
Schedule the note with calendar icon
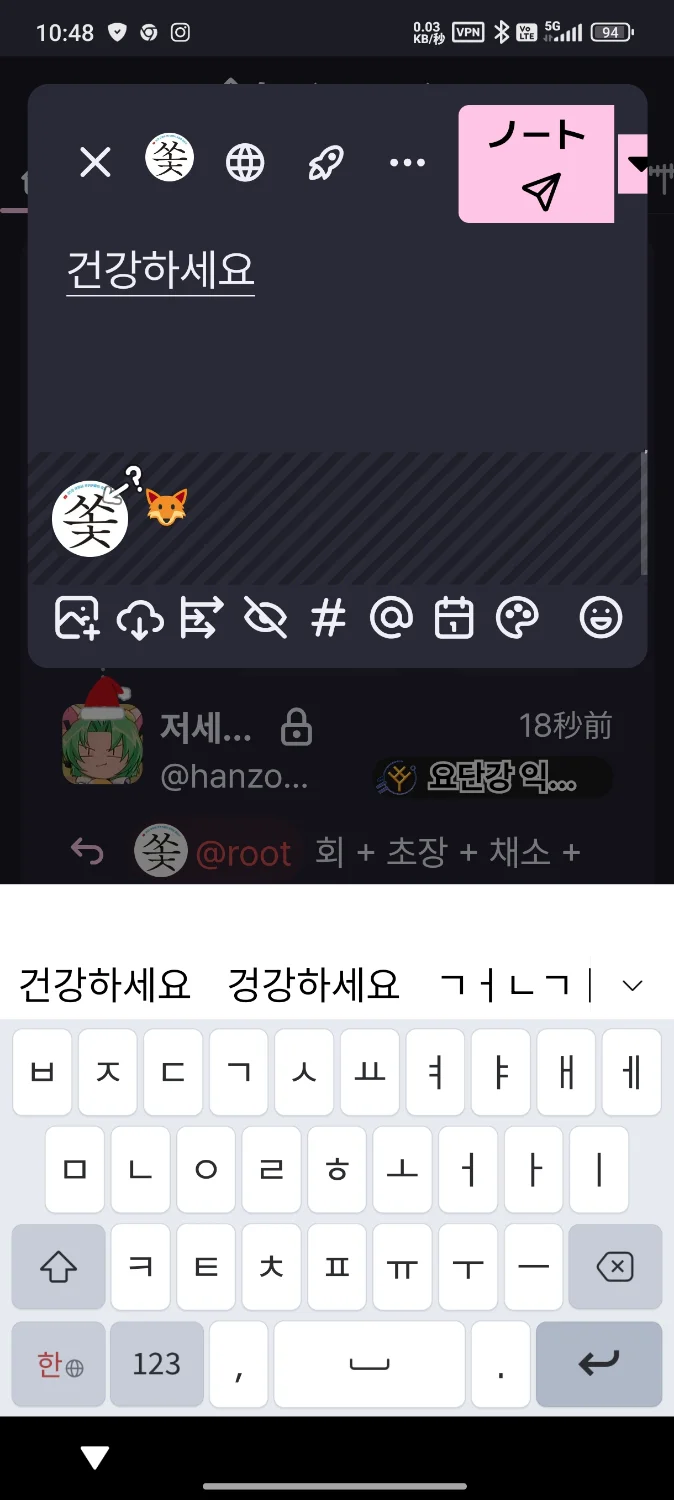point(454,619)
